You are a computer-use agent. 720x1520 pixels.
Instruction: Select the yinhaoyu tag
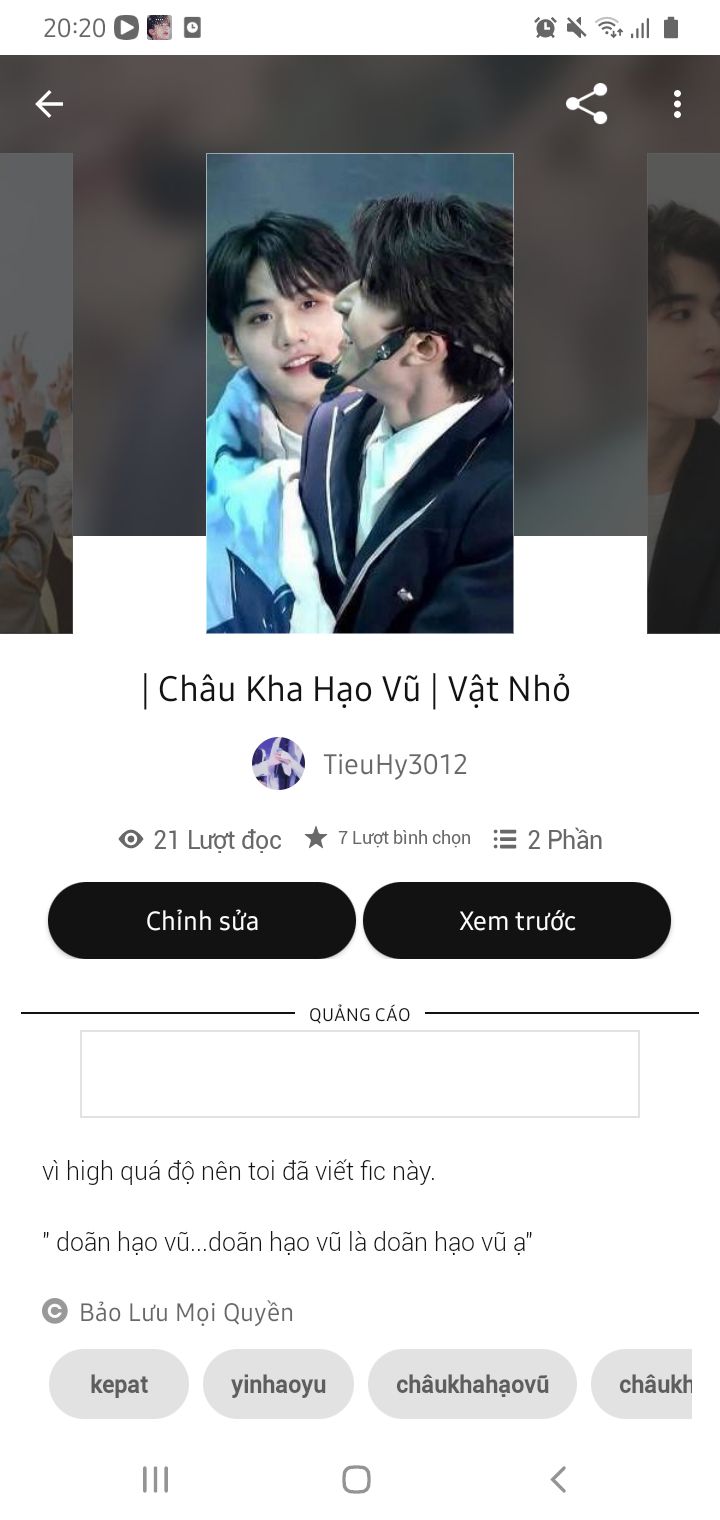pyautogui.click(x=278, y=1384)
